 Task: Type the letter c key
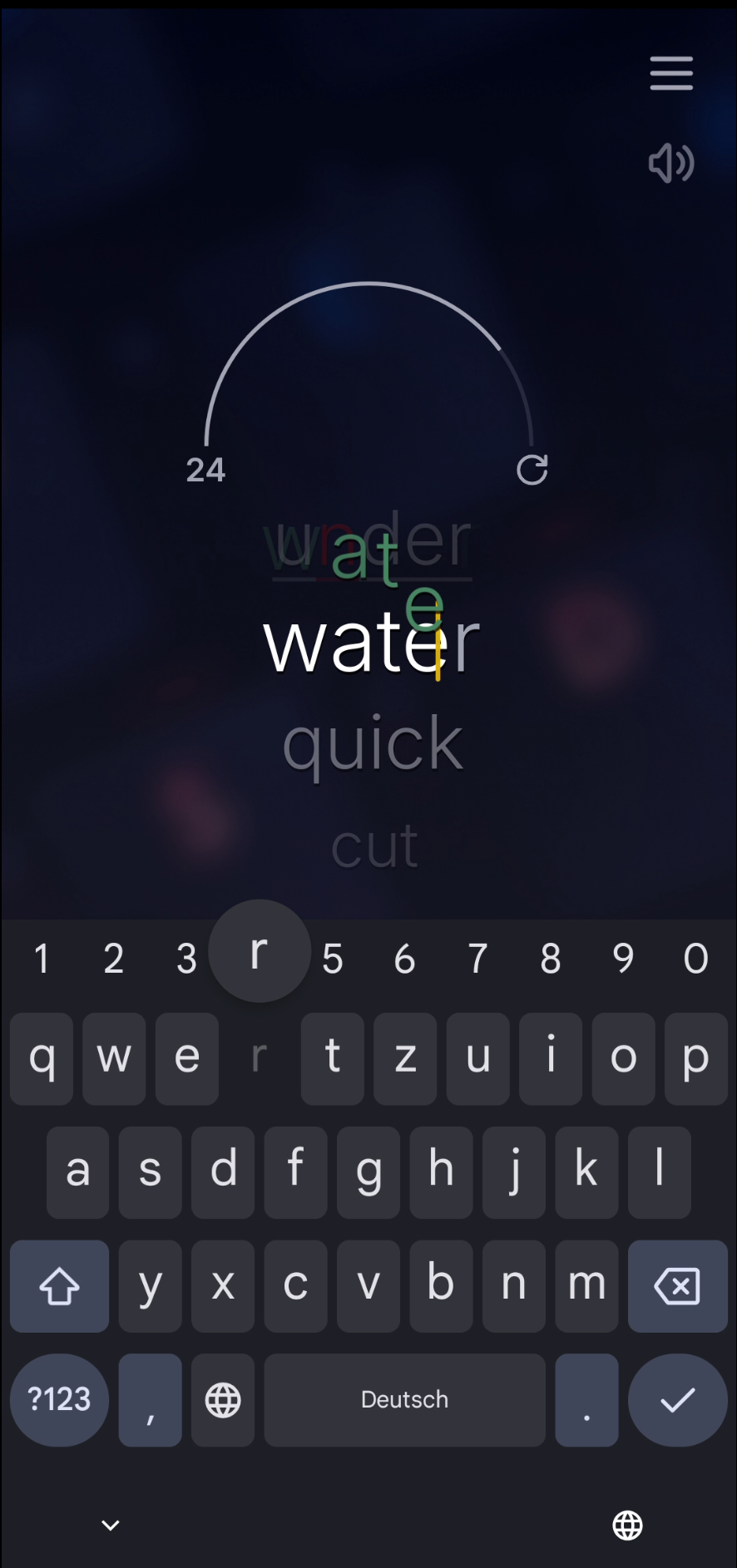click(295, 1286)
